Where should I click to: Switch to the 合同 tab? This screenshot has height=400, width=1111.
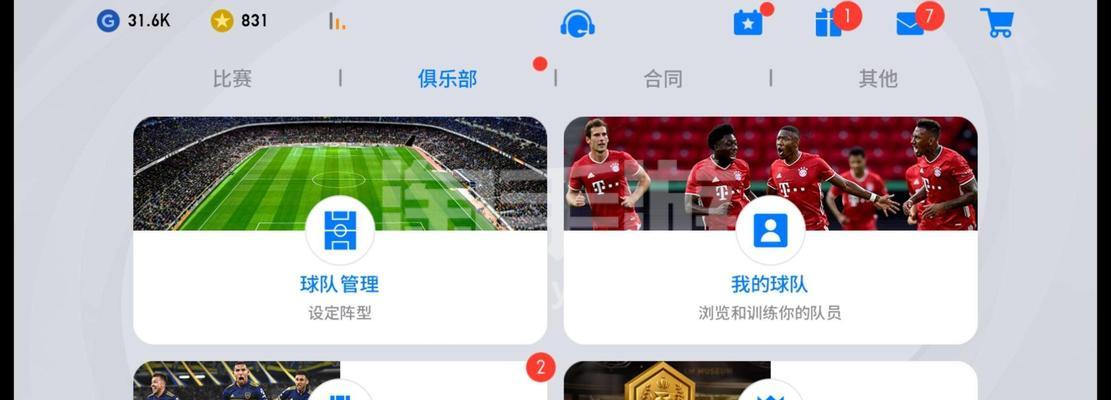click(x=663, y=79)
